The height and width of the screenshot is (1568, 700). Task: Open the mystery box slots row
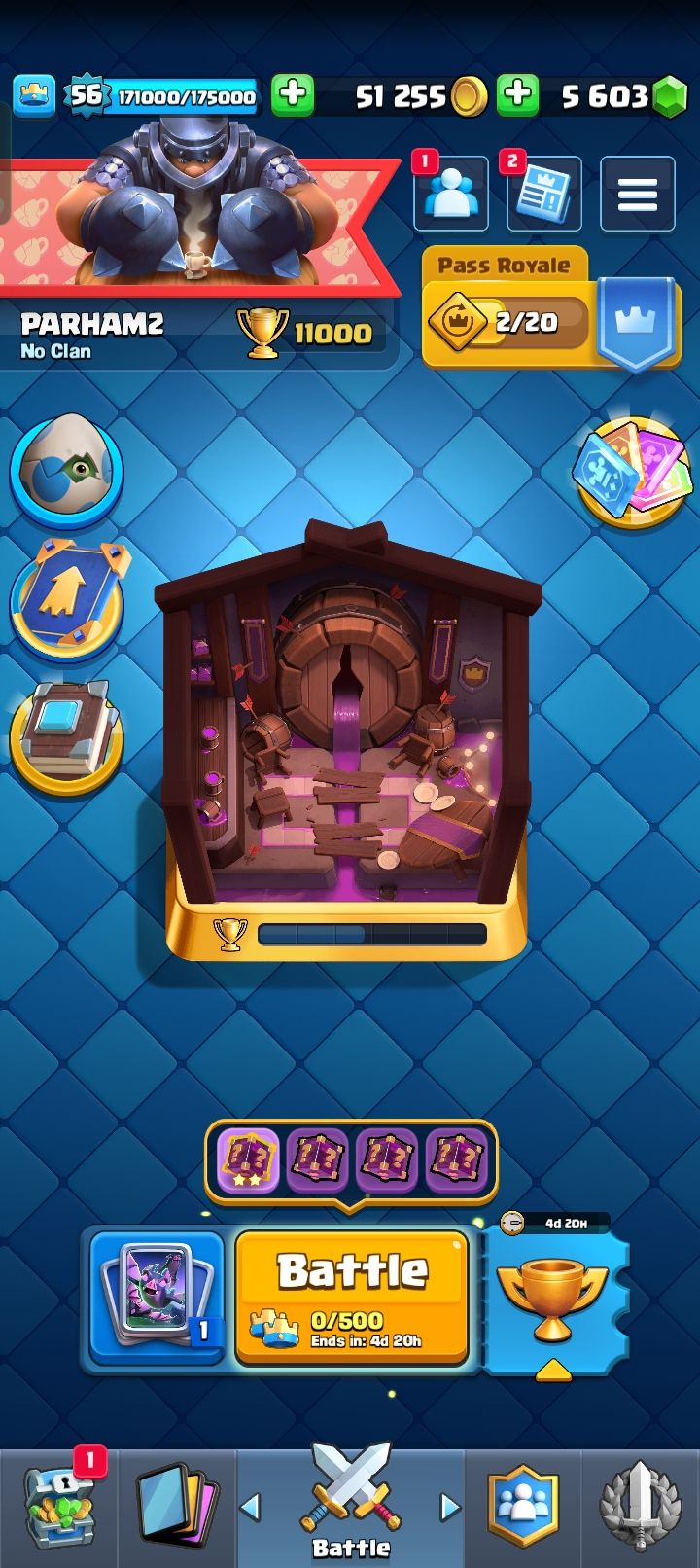pyautogui.click(x=350, y=1160)
